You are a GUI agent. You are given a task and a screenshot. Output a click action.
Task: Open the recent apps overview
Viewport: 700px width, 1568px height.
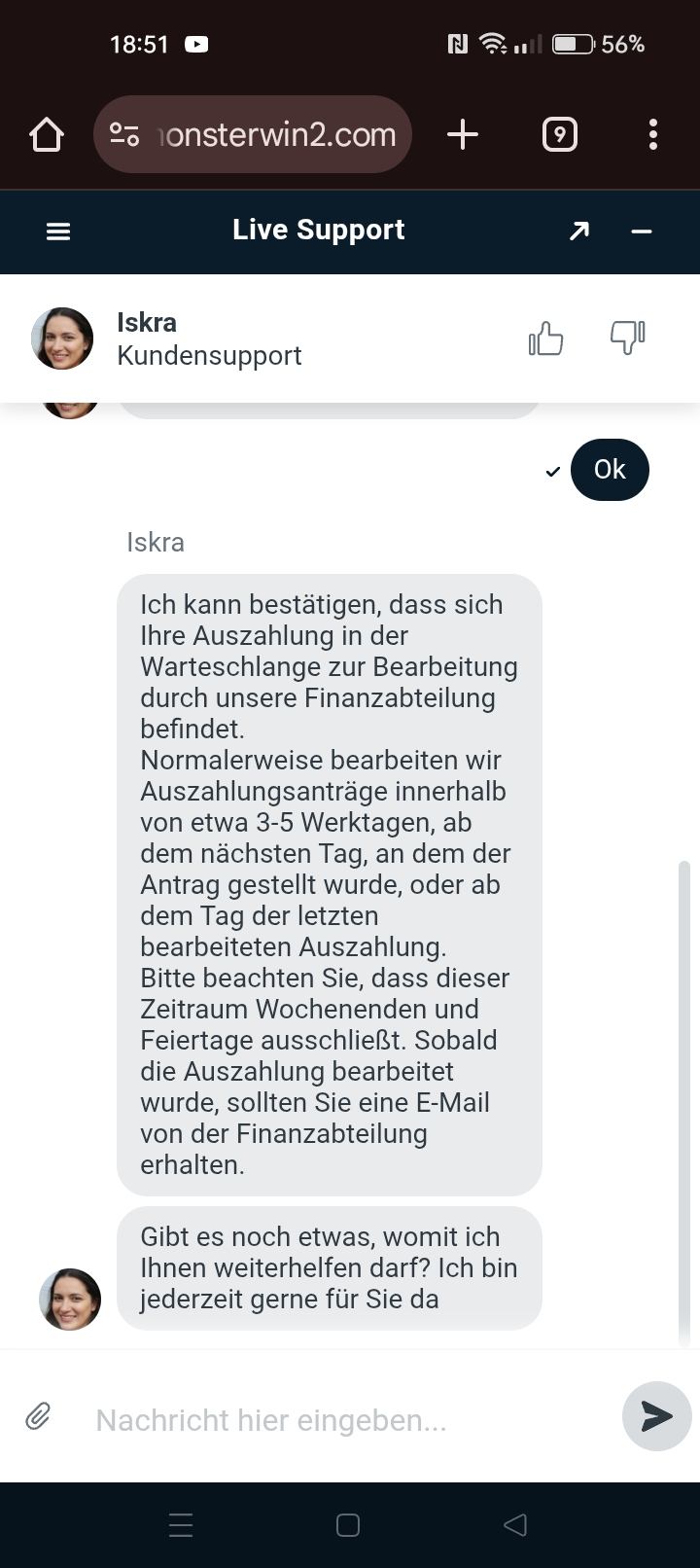(x=181, y=1525)
